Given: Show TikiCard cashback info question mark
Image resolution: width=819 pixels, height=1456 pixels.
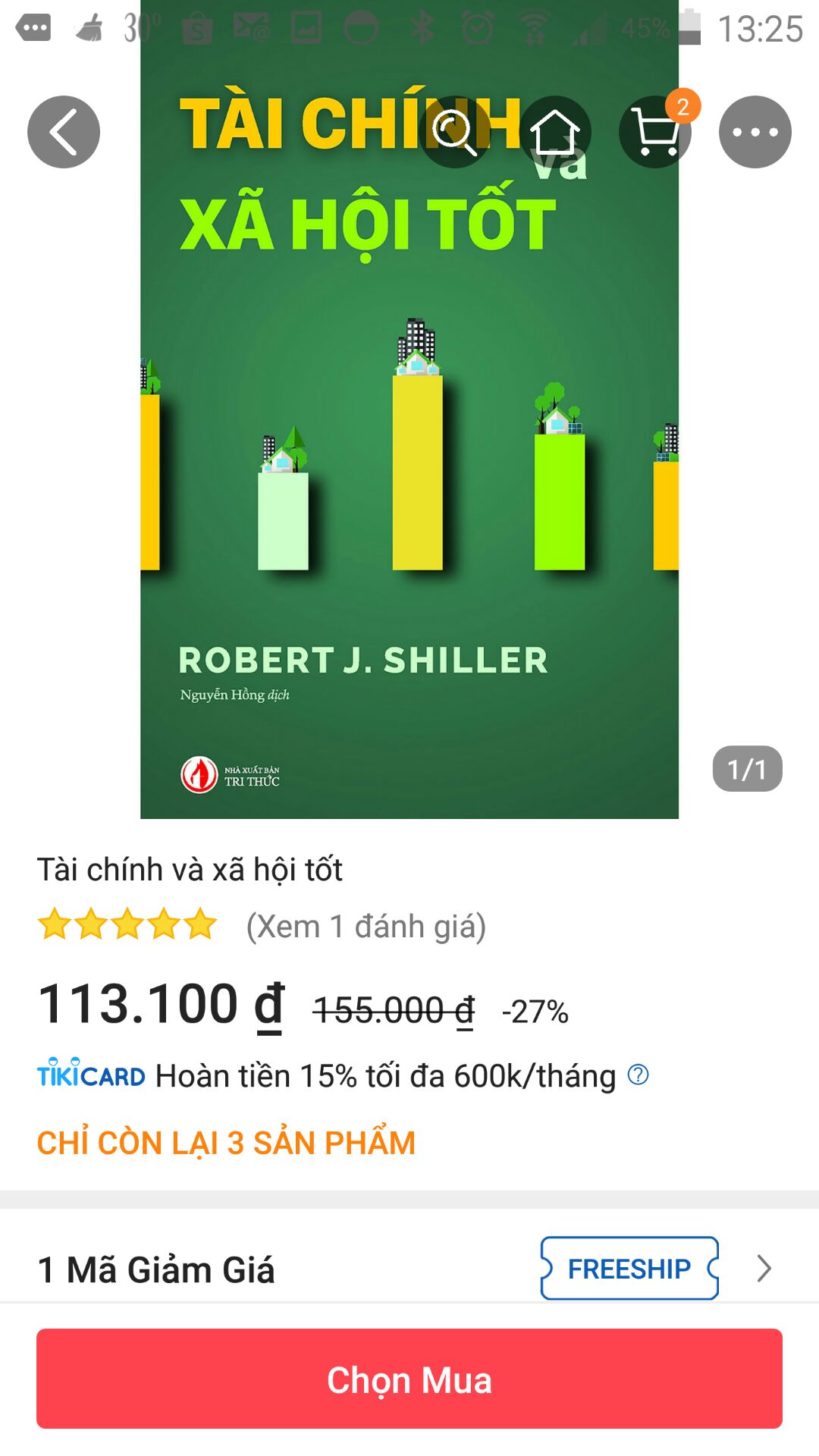Looking at the screenshot, I should pos(639,1075).
